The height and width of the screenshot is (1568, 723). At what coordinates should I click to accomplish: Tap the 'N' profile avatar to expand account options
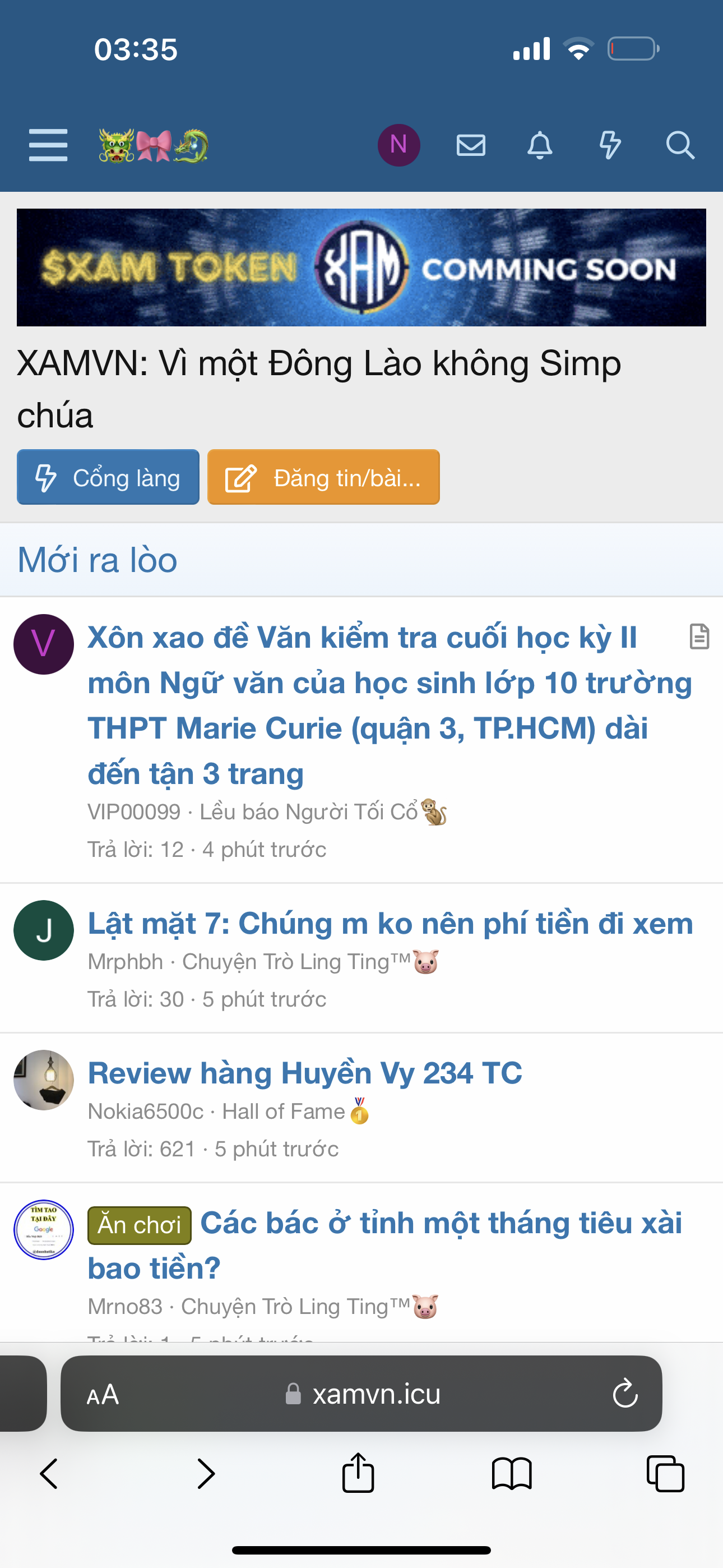click(398, 145)
